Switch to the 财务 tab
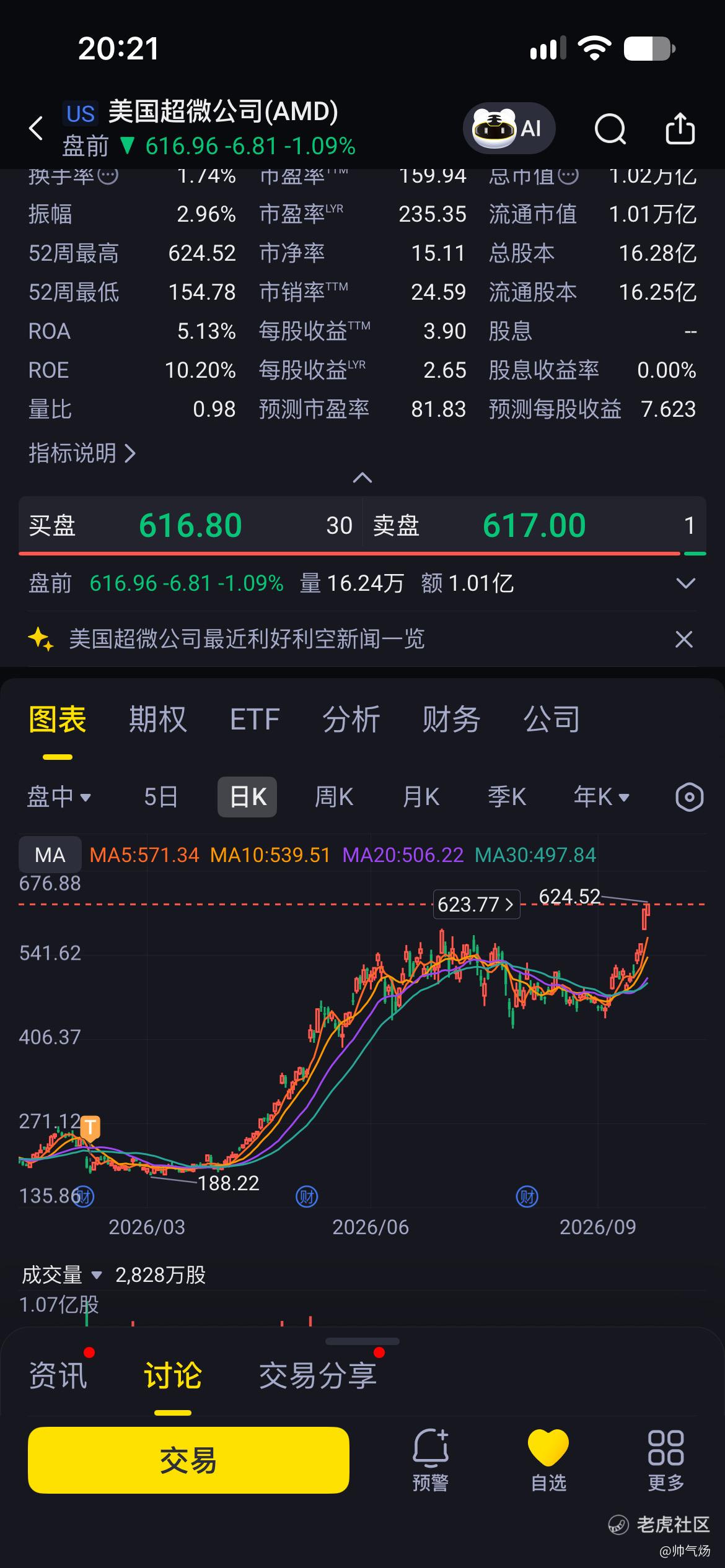The image size is (725, 1568). (x=451, y=720)
